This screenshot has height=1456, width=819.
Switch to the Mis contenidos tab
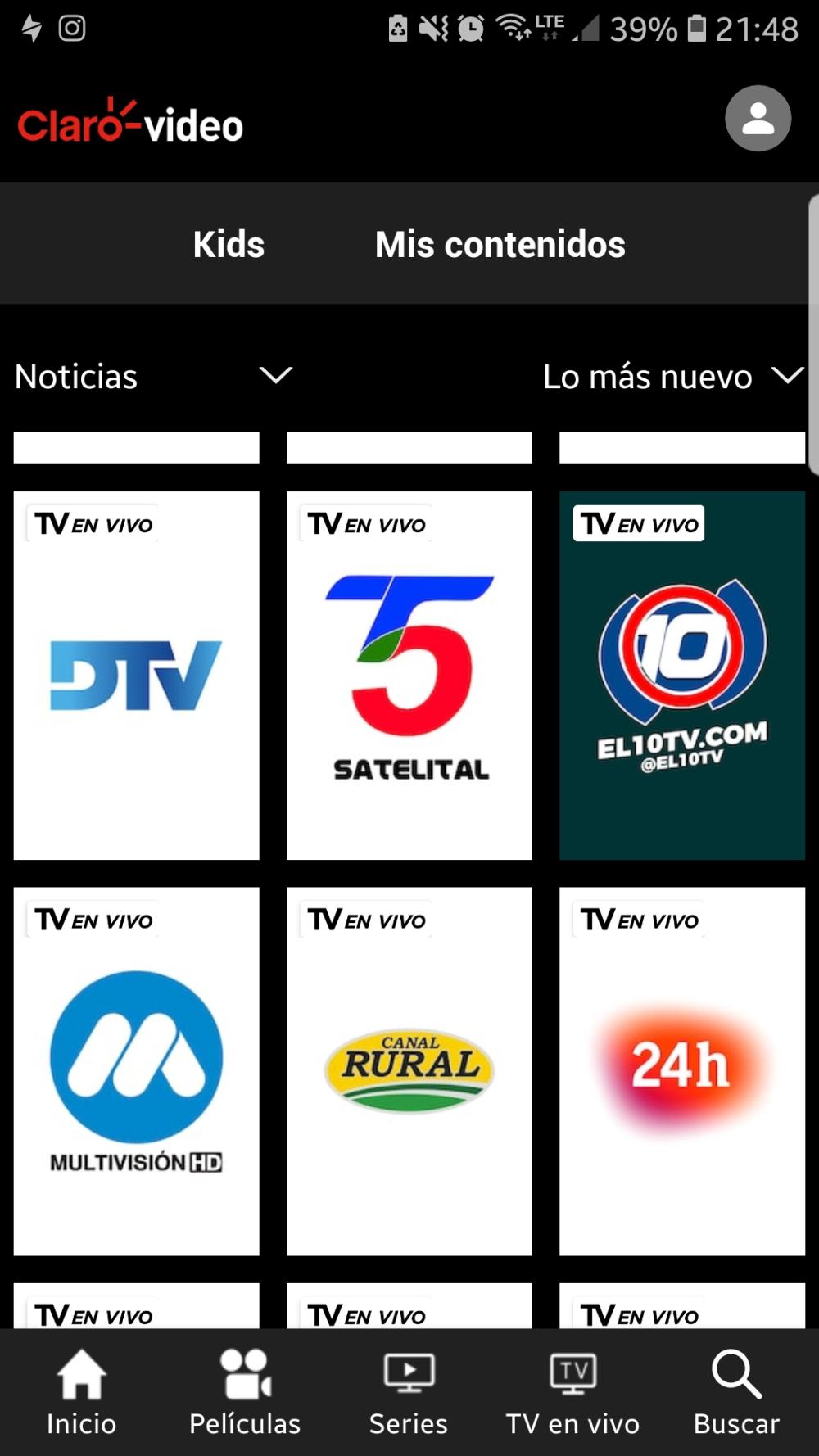click(x=500, y=243)
